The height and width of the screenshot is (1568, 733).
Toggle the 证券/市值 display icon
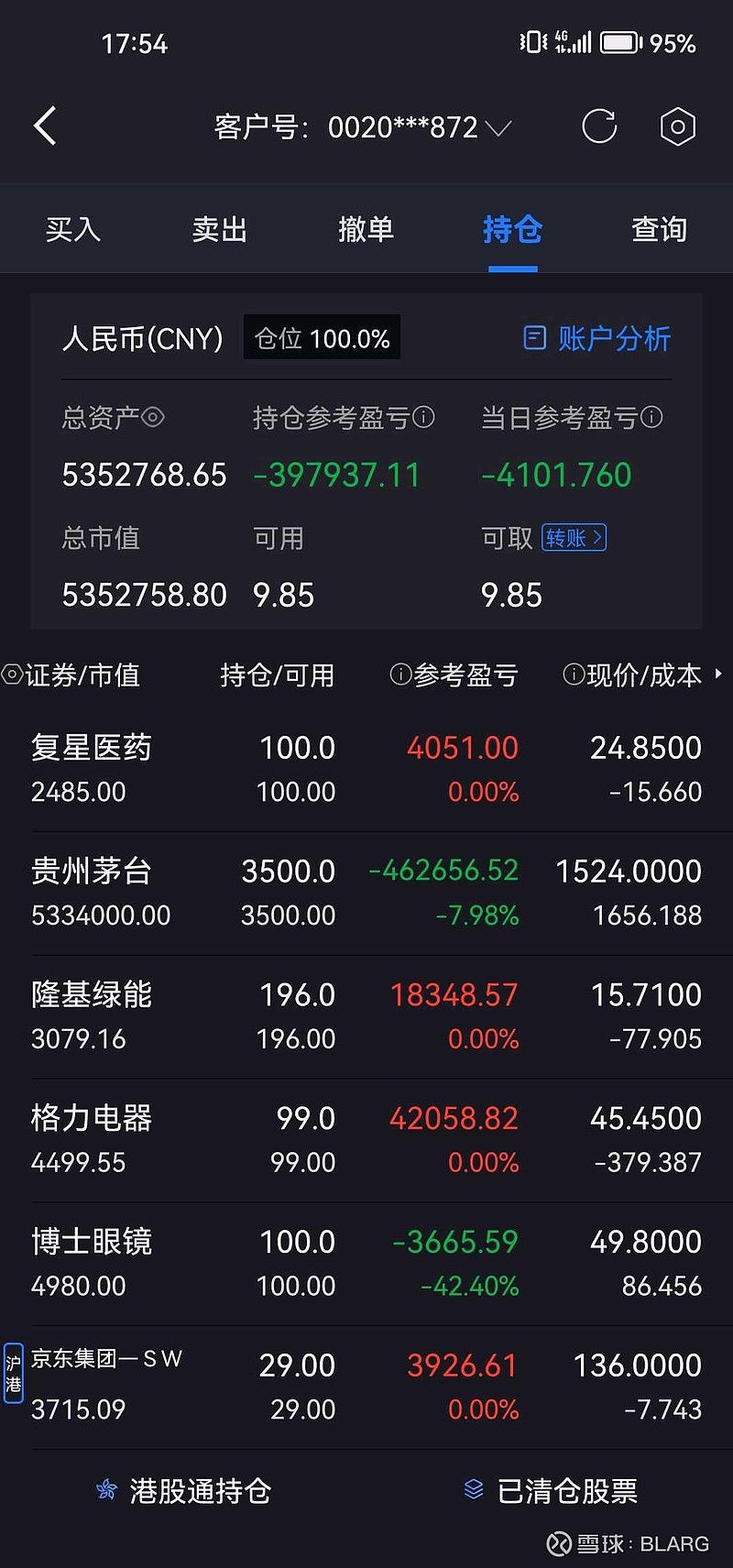tap(12, 675)
